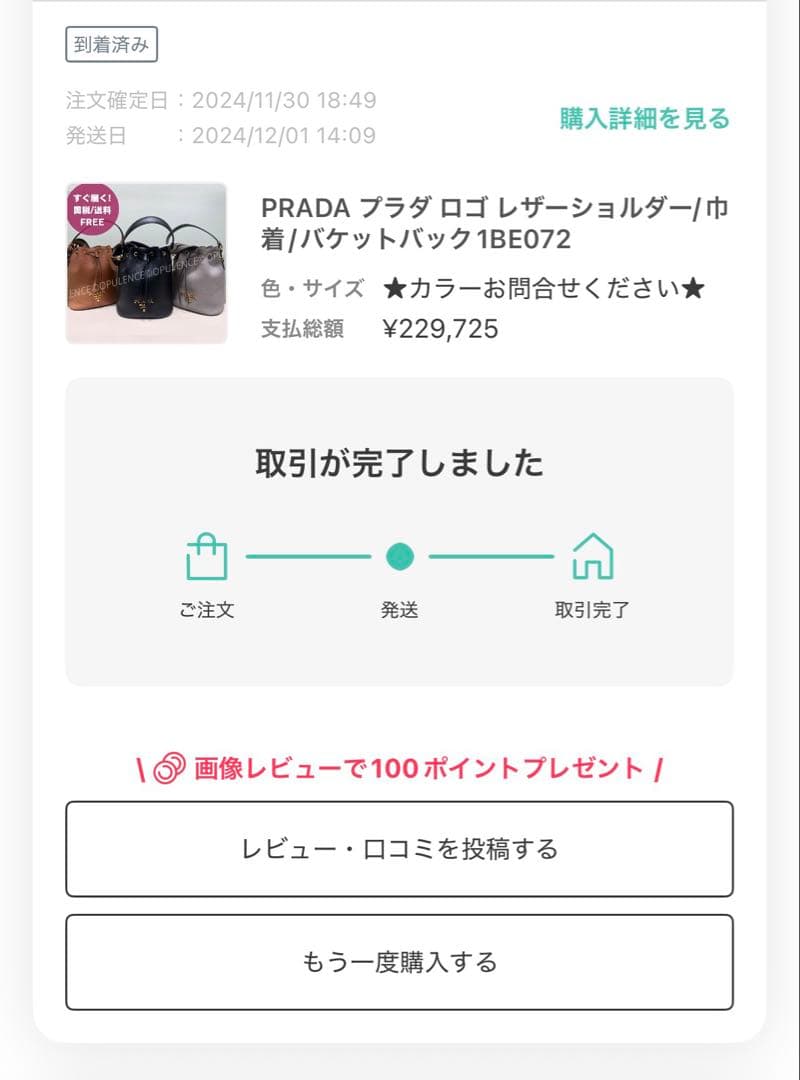Open the 取引が完了しました status panel

pos(400,463)
